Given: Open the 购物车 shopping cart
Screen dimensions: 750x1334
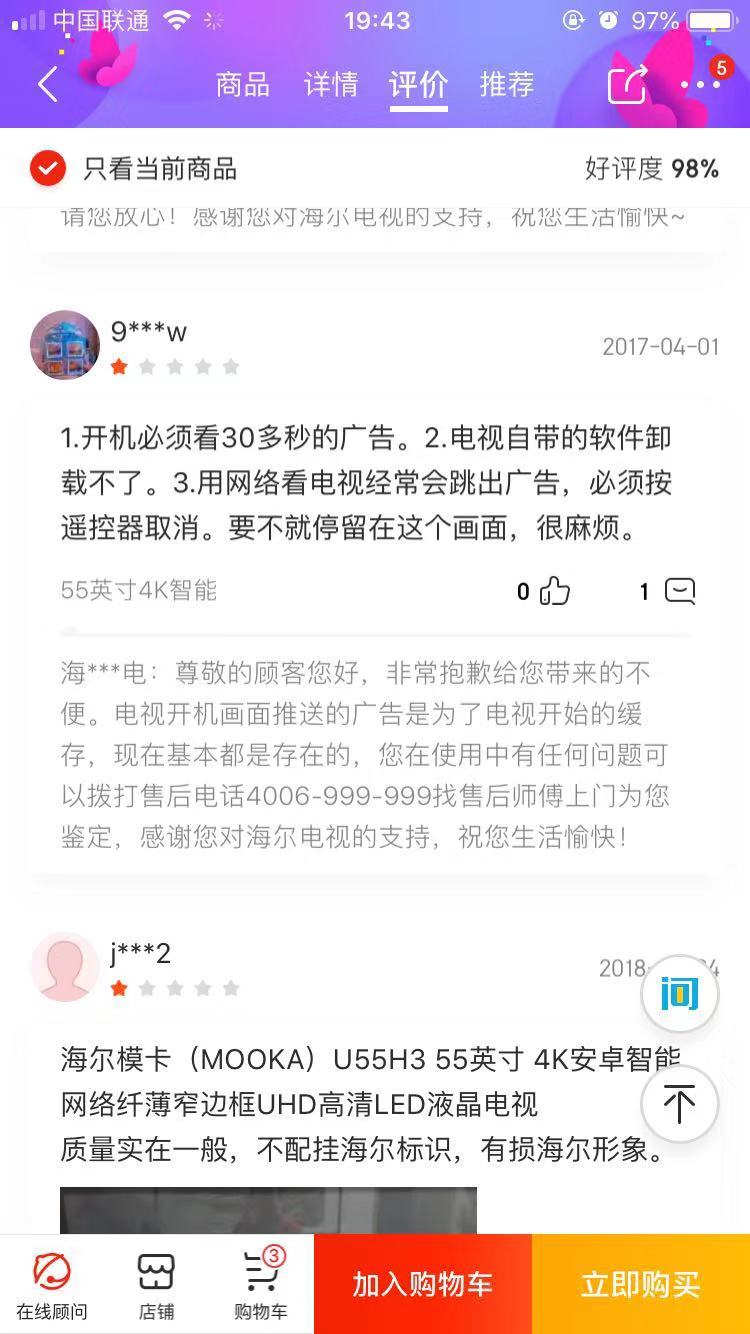Looking at the screenshot, I should click(x=261, y=1284).
